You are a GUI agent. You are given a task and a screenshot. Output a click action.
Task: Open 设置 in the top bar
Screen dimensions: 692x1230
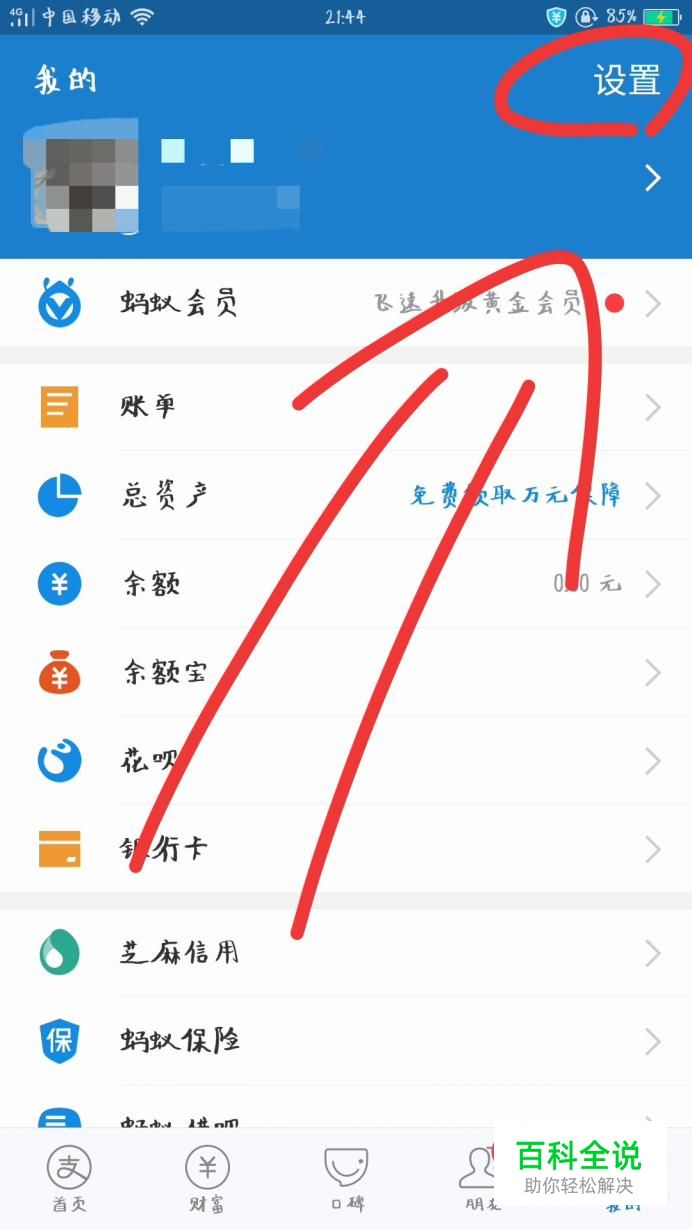point(626,81)
